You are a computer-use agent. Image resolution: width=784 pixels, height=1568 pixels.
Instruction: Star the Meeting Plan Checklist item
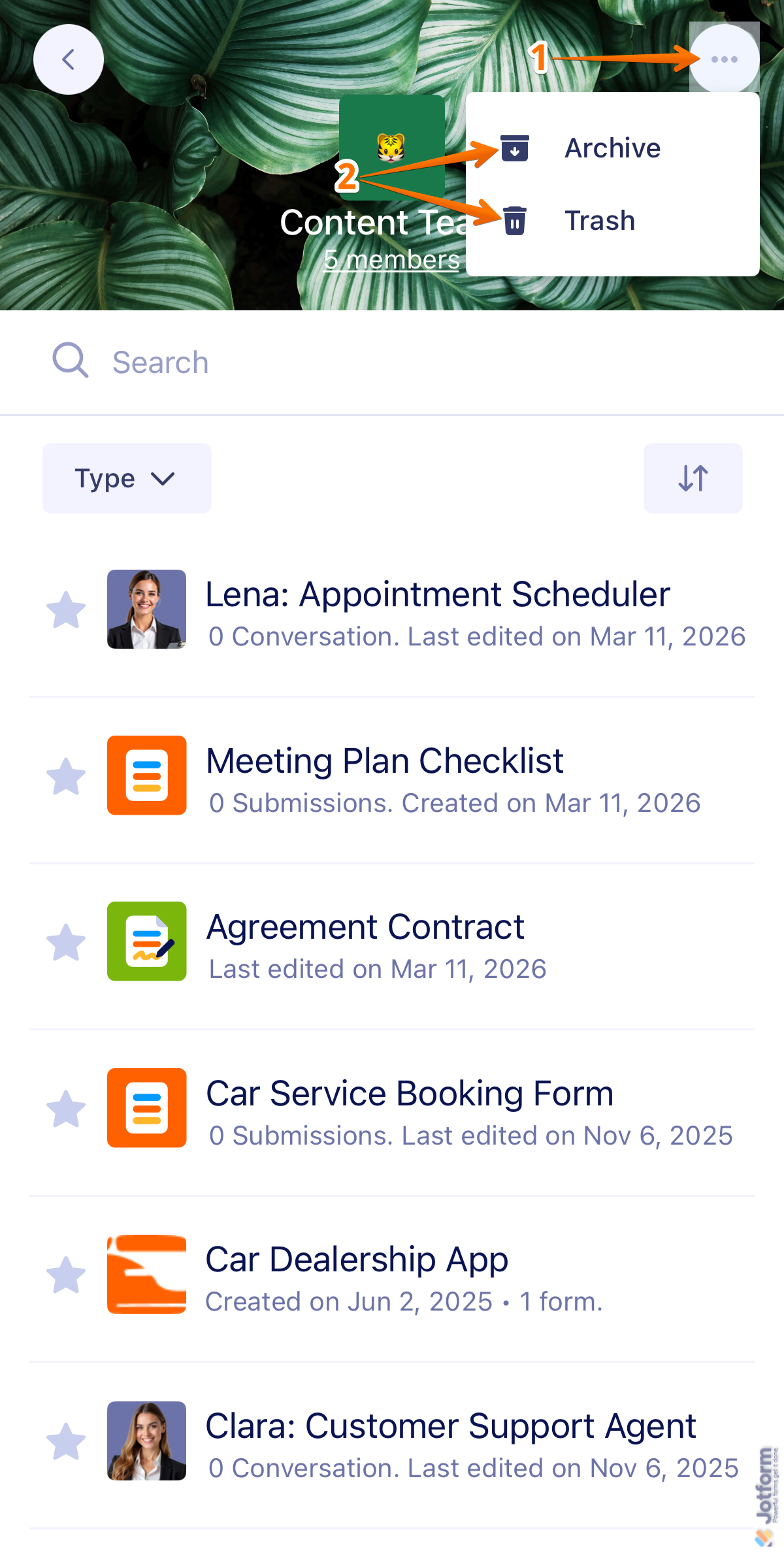(66, 776)
